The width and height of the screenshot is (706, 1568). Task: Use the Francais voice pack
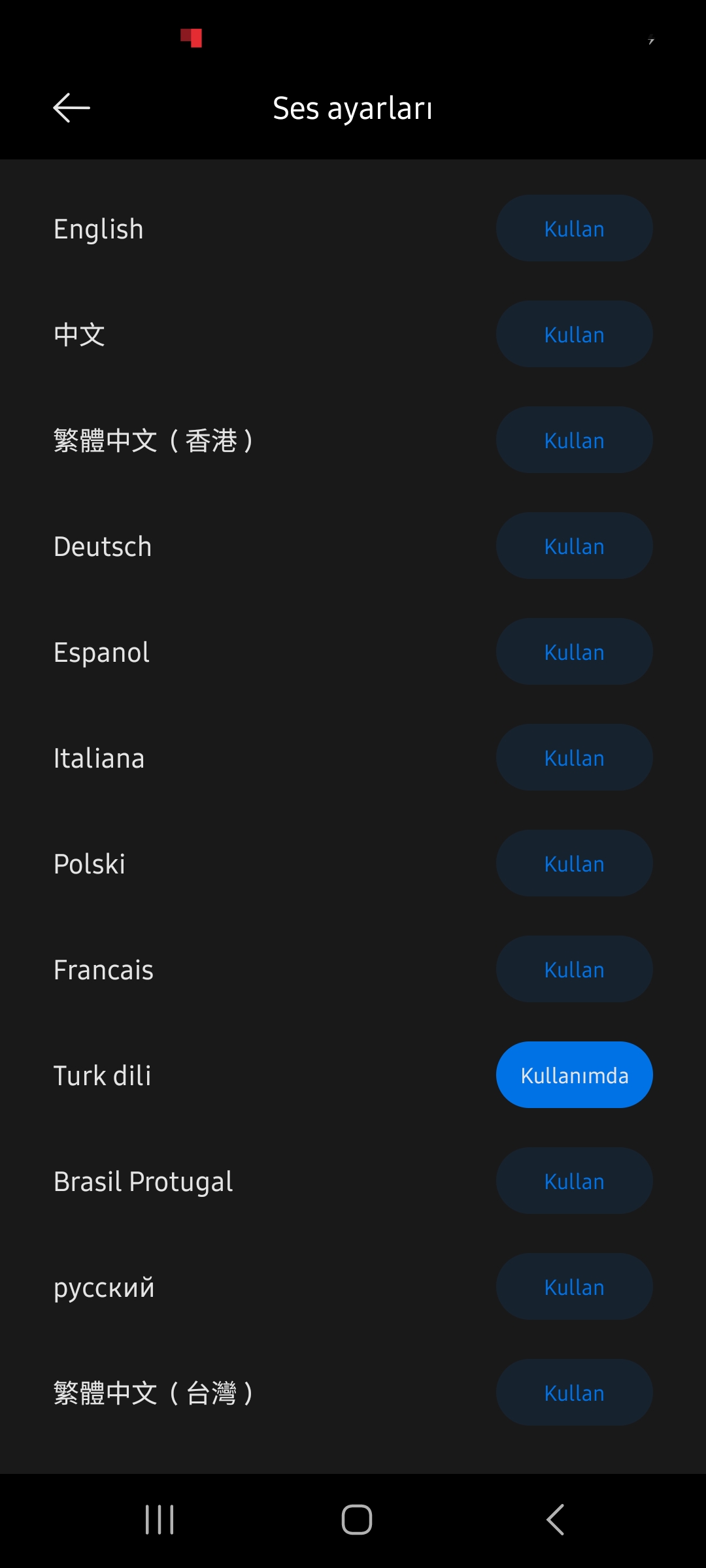tap(574, 970)
